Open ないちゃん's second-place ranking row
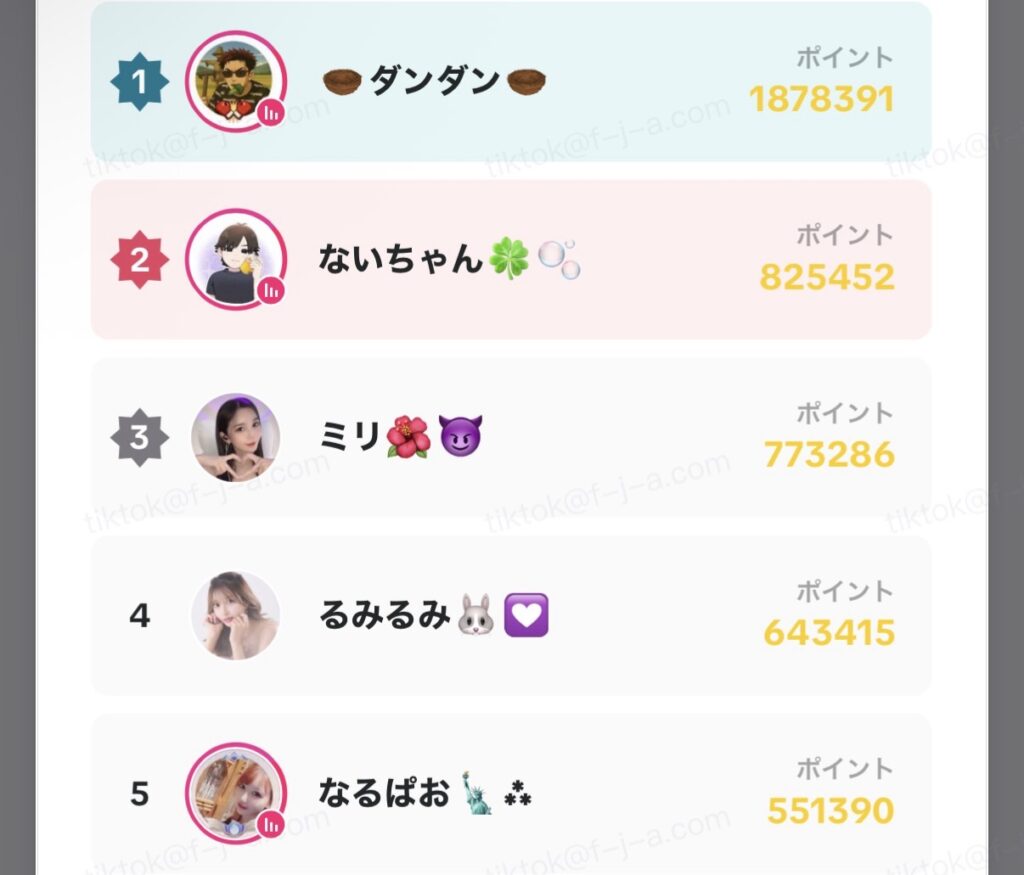Screen dimensions: 1024x875 click(x=510, y=260)
